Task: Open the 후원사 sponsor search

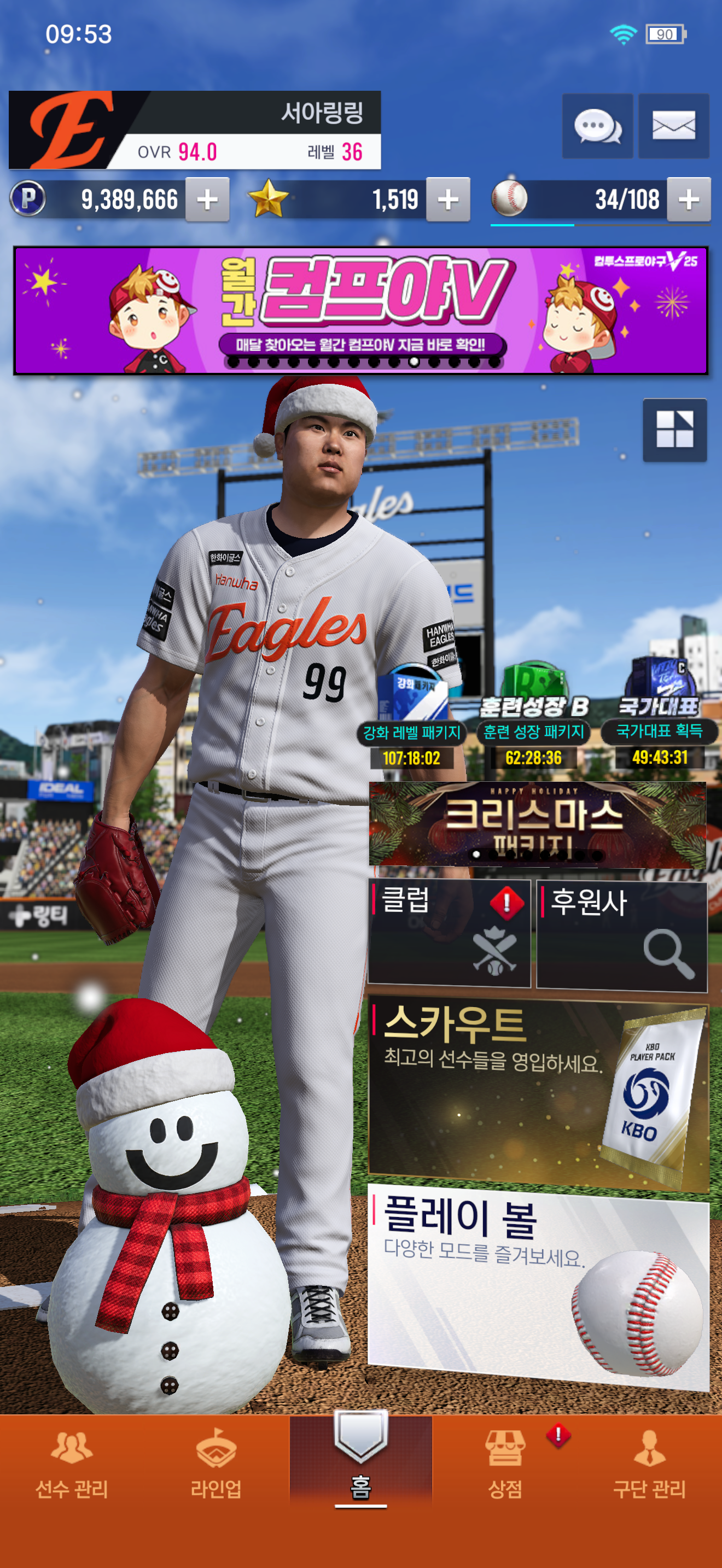Action: pyautogui.click(x=621, y=934)
